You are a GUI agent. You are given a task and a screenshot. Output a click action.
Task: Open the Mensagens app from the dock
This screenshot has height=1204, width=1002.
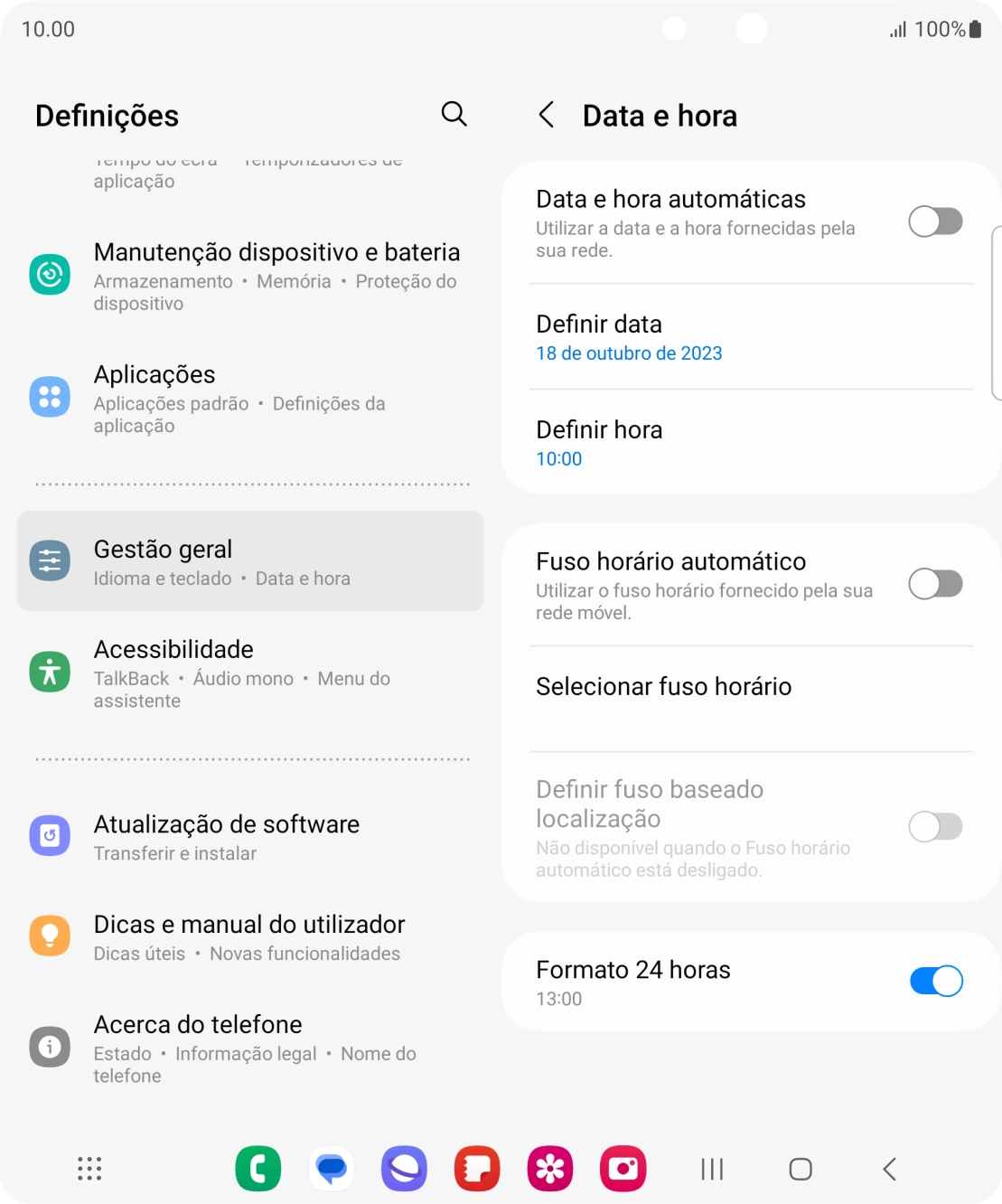point(332,1168)
